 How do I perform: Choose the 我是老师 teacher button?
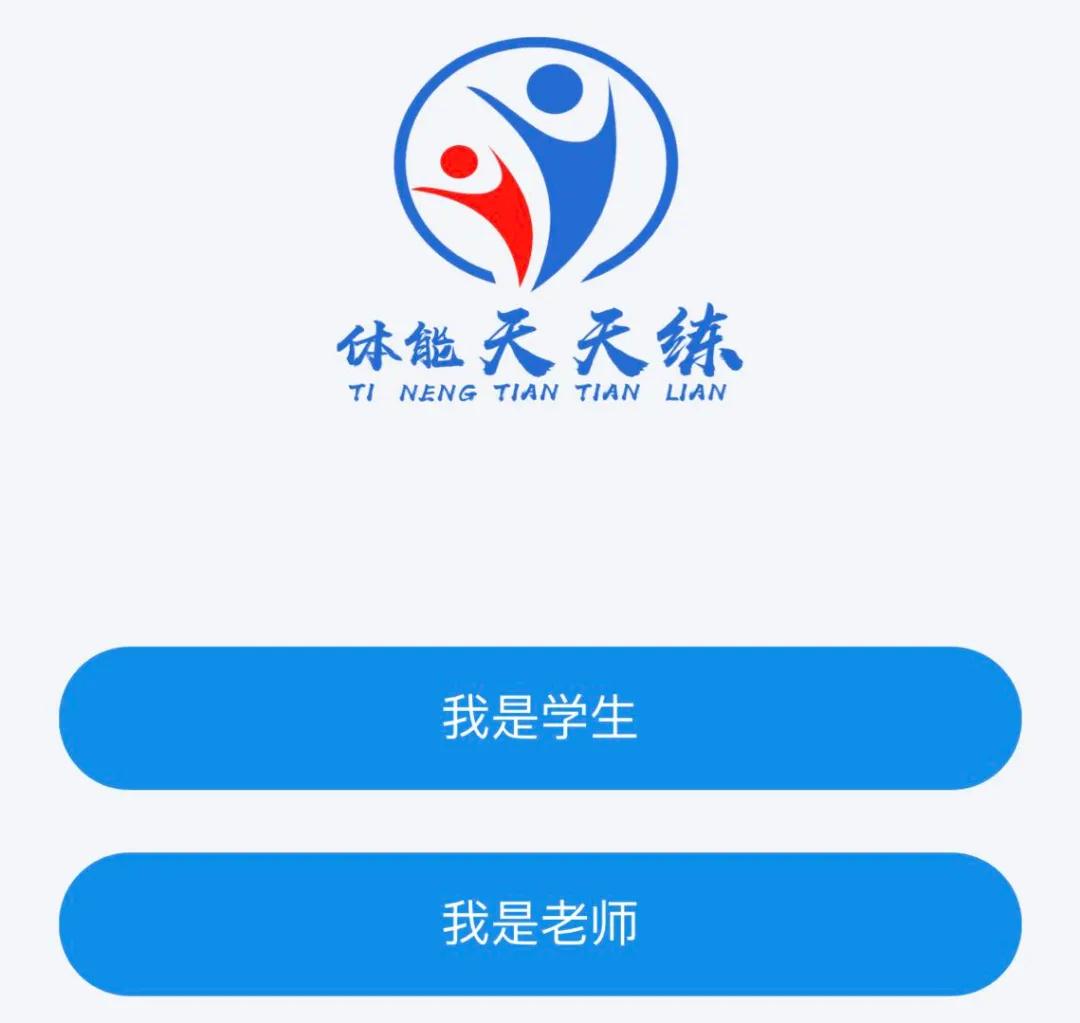pyautogui.click(x=540, y=923)
